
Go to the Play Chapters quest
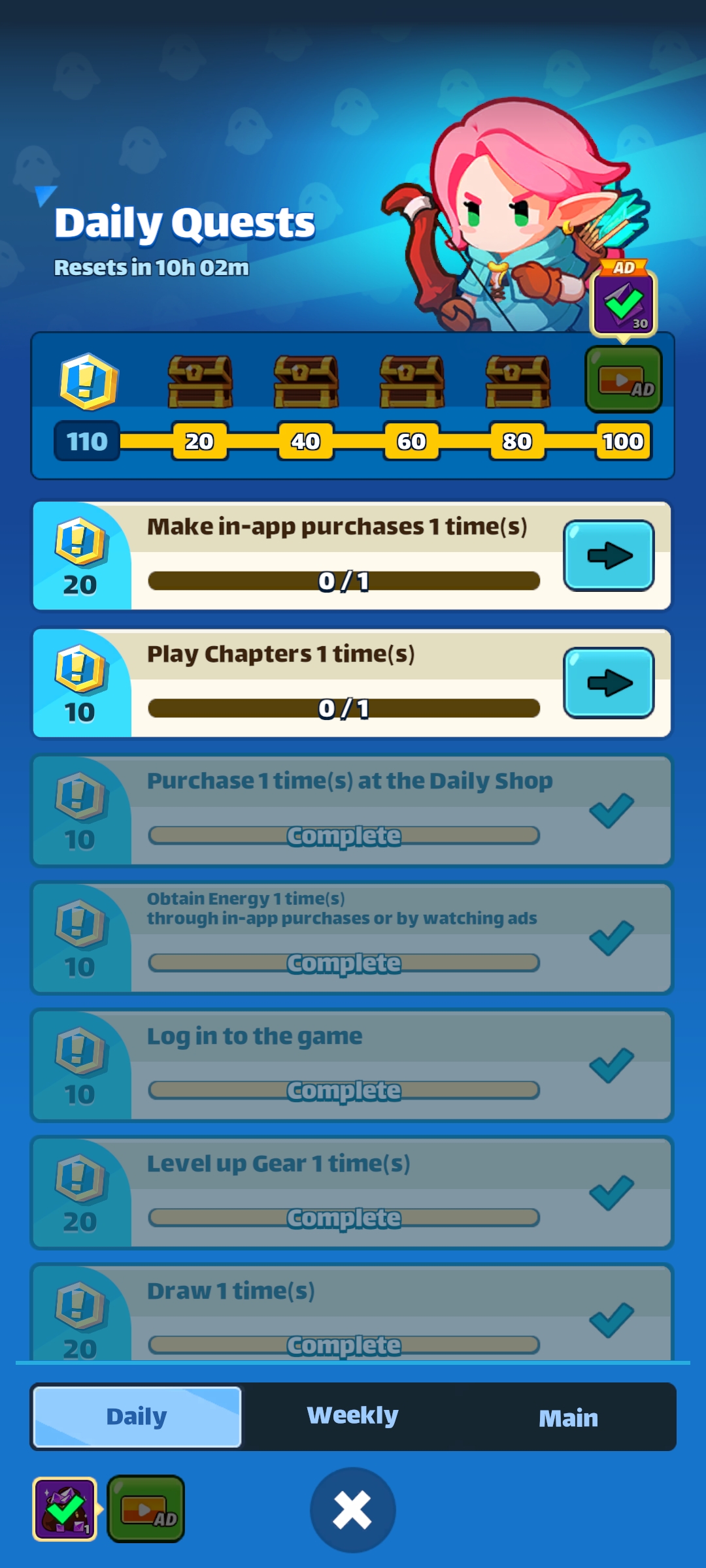[x=608, y=683]
